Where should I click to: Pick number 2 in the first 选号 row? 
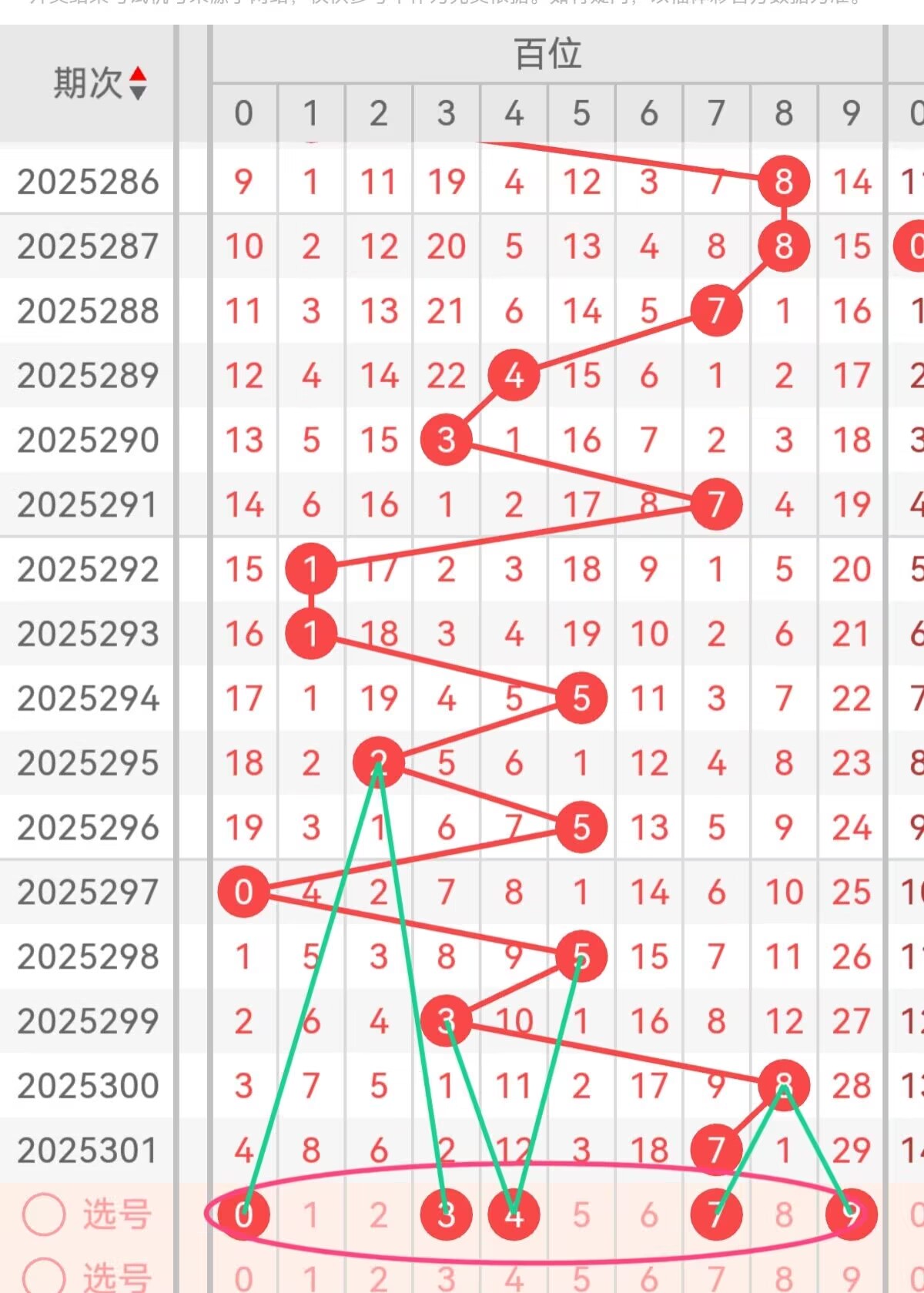tap(378, 1214)
